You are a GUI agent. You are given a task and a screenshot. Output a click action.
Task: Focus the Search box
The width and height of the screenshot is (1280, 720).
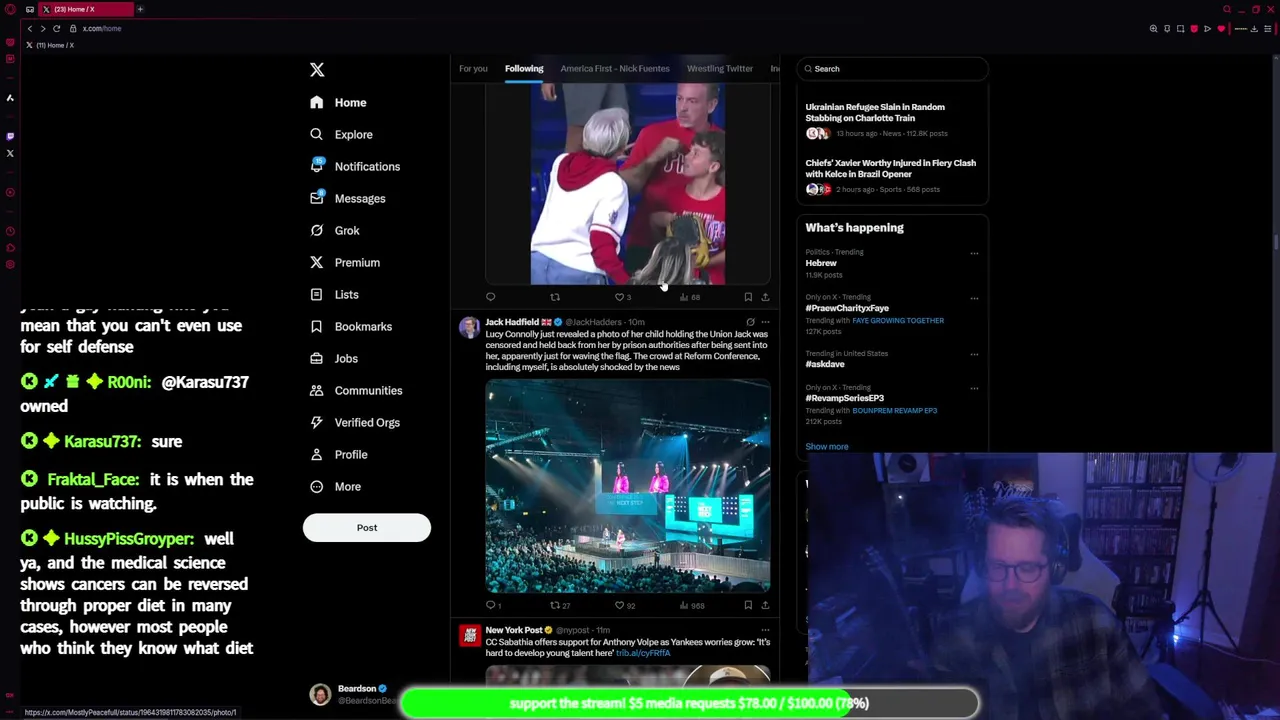tap(895, 68)
